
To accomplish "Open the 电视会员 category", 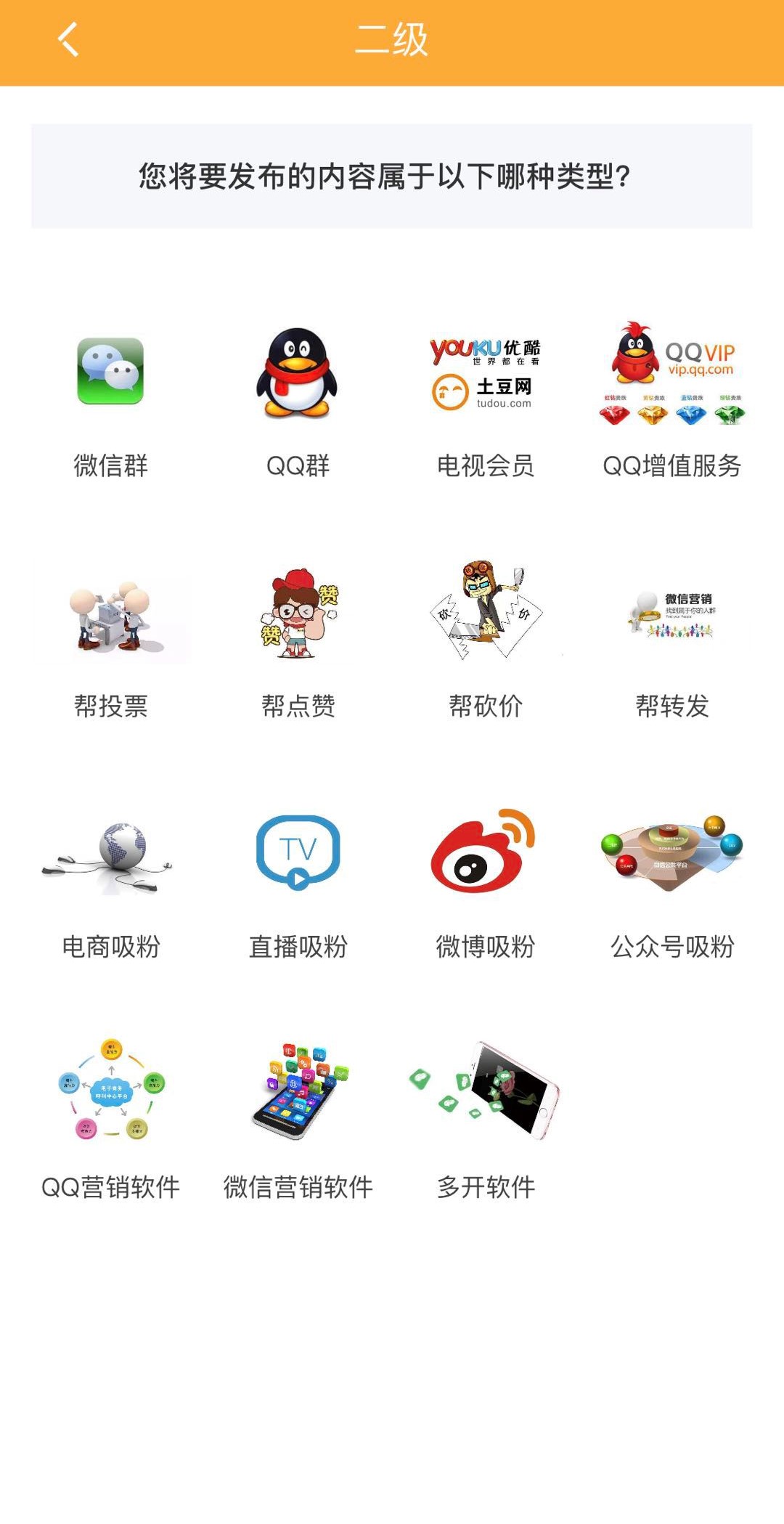I will point(485,403).
